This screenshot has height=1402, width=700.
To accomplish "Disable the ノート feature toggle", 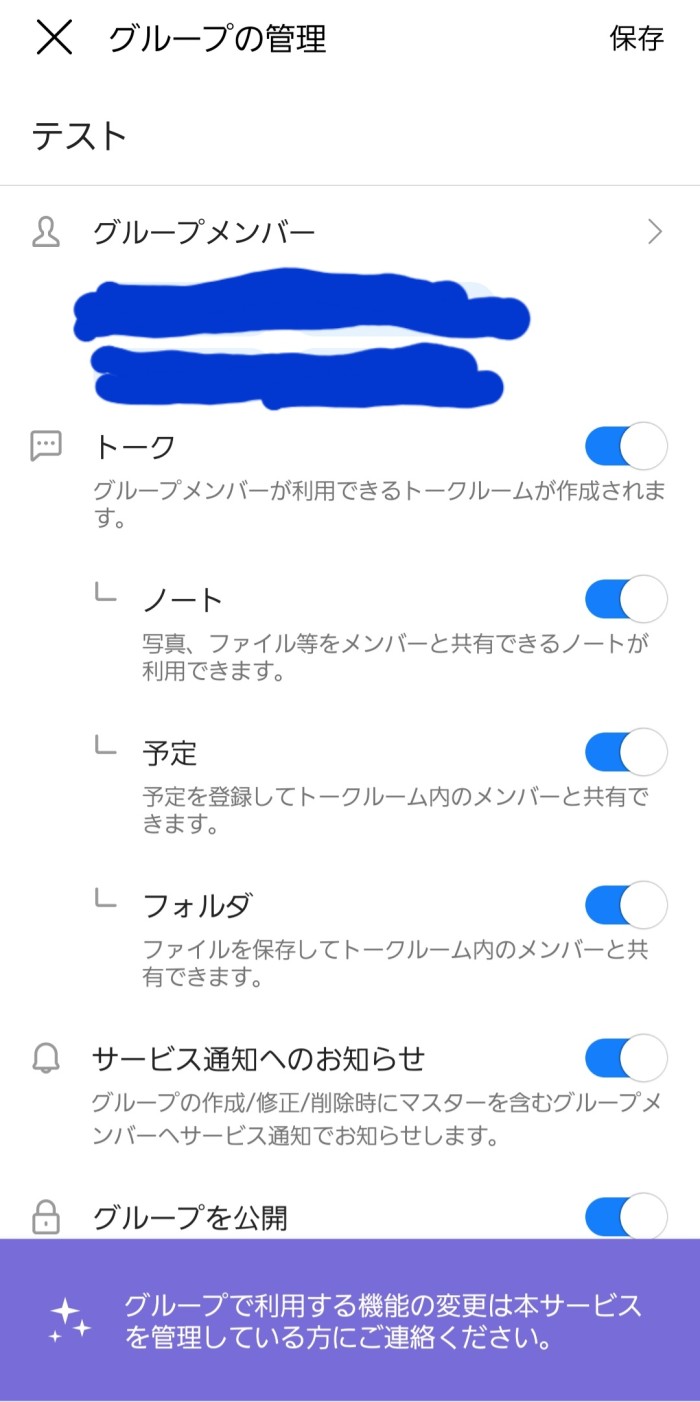I will point(626,599).
